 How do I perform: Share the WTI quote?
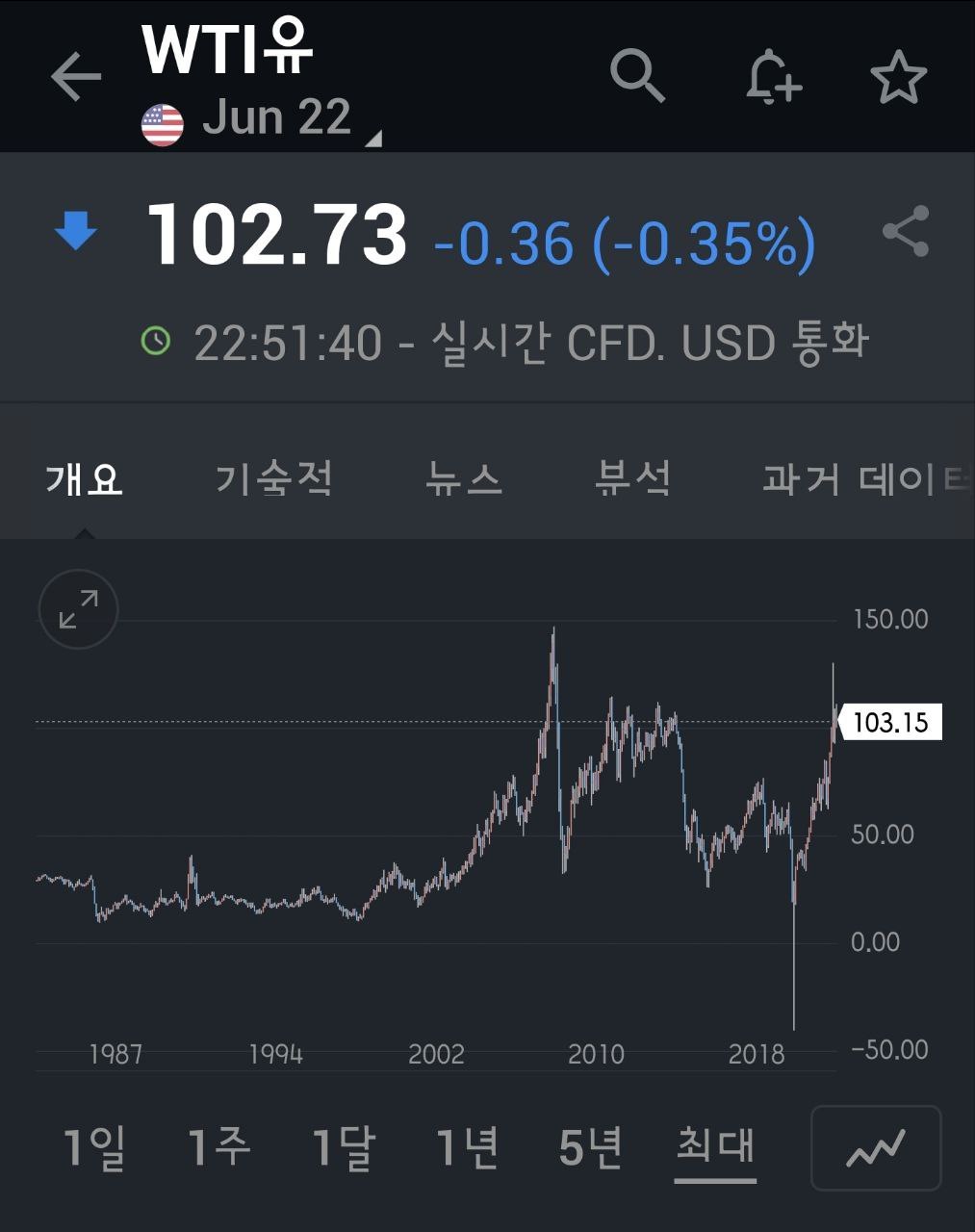click(x=906, y=231)
